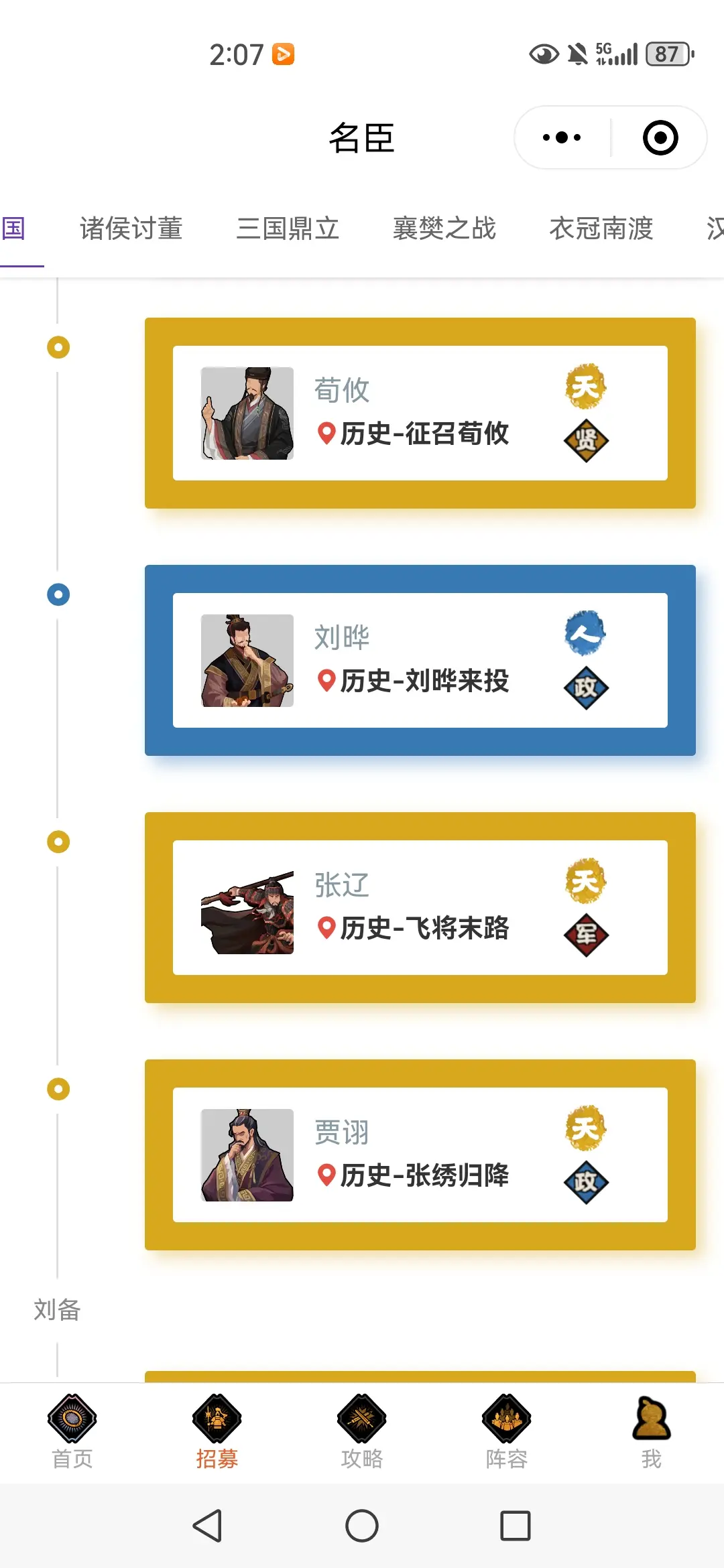Select the 三国鼎立 tab
The width and height of the screenshot is (724, 1568).
coord(288,228)
